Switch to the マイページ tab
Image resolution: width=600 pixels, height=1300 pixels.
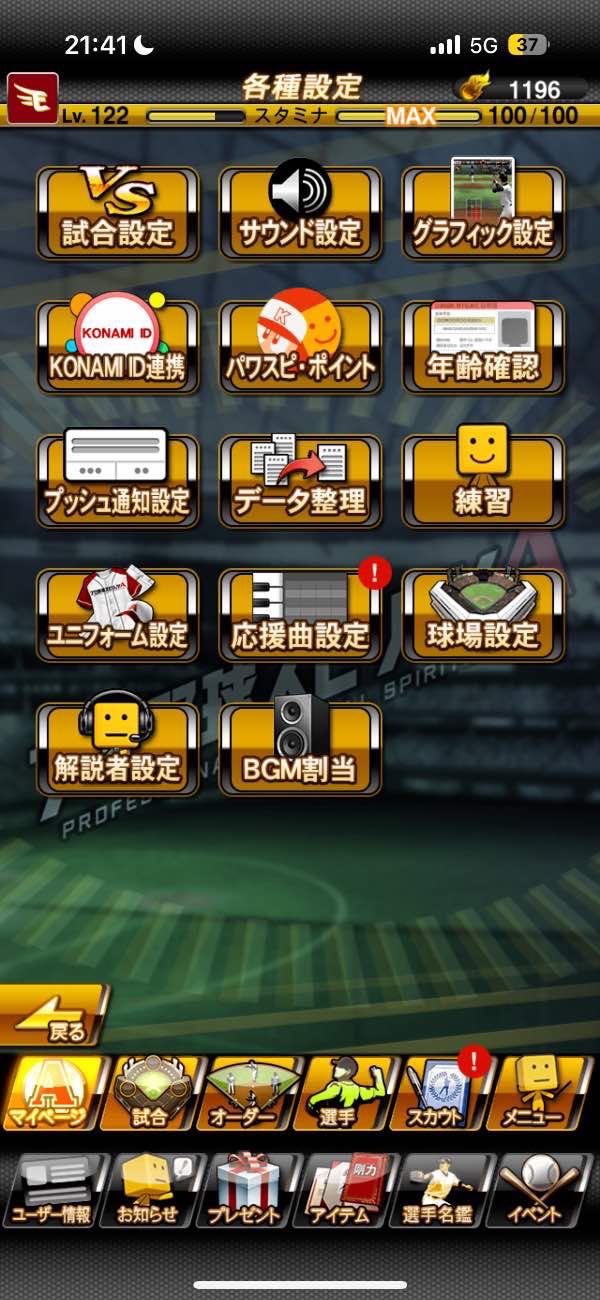(50, 1093)
